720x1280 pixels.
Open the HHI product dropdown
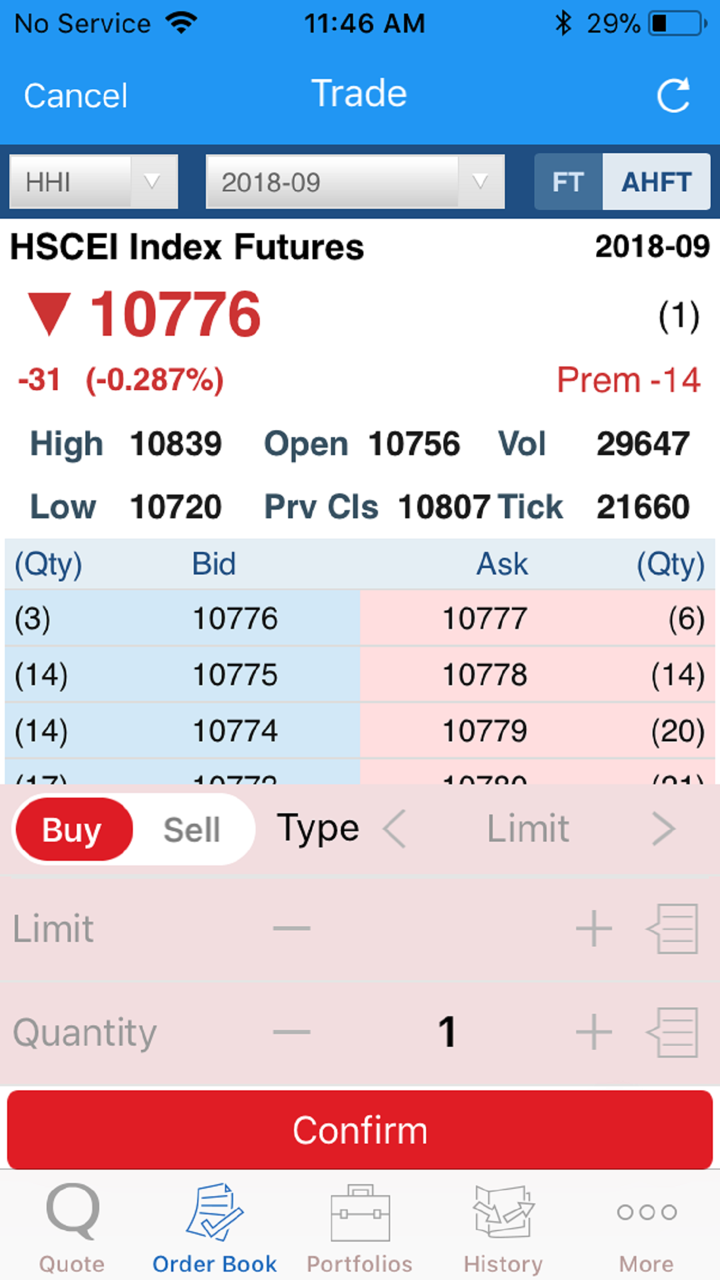[x=93, y=182]
